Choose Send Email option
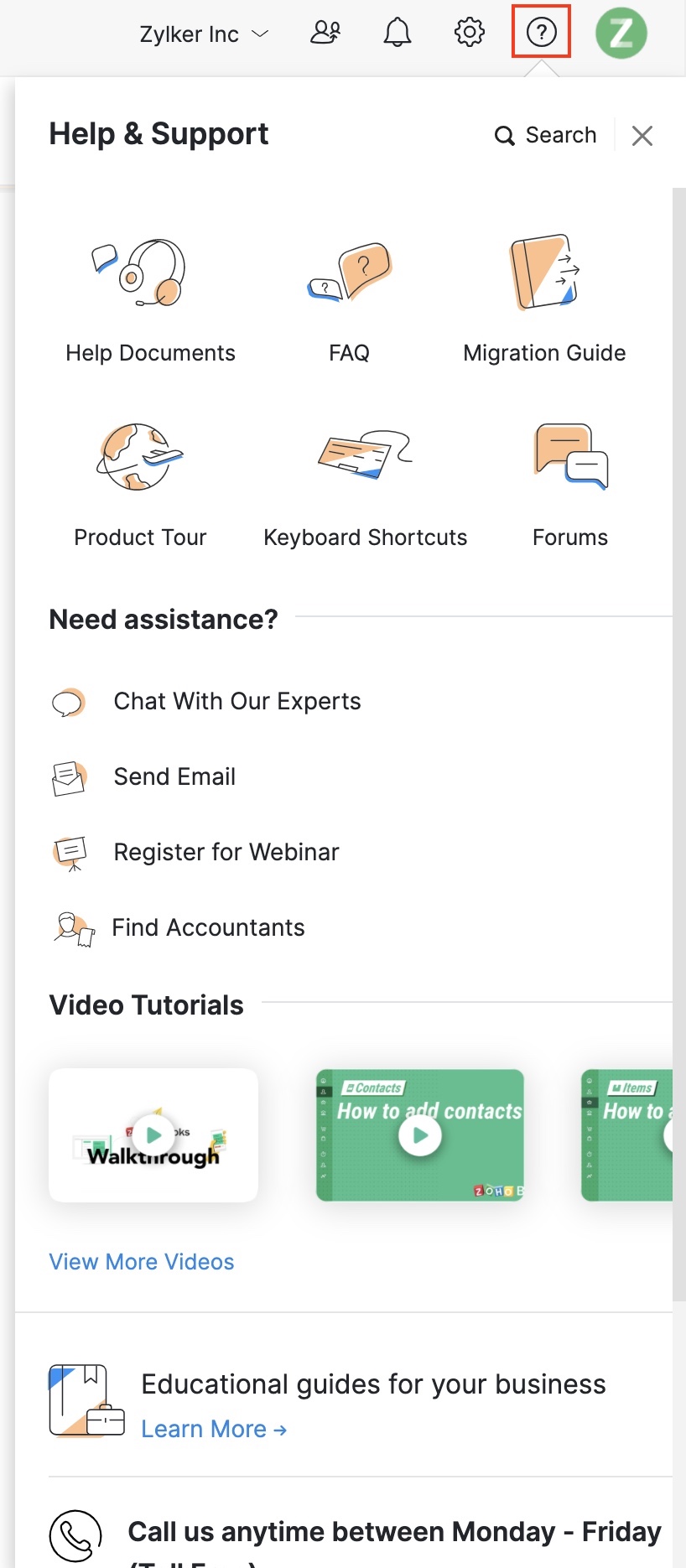The width and height of the screenshot is (686, 1568). pyautogui.click(x=174, y=776)
